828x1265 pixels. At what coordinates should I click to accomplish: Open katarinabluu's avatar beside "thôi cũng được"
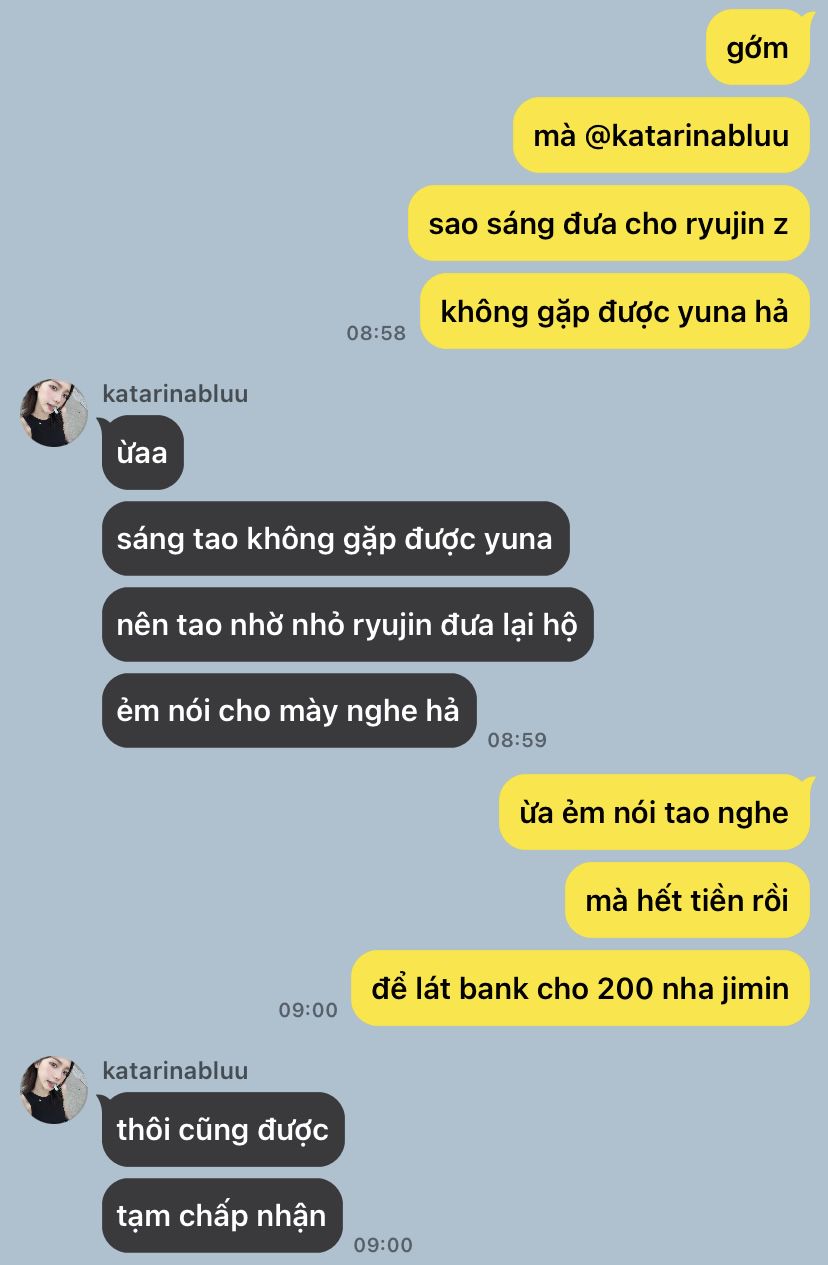coord(54,1089)
